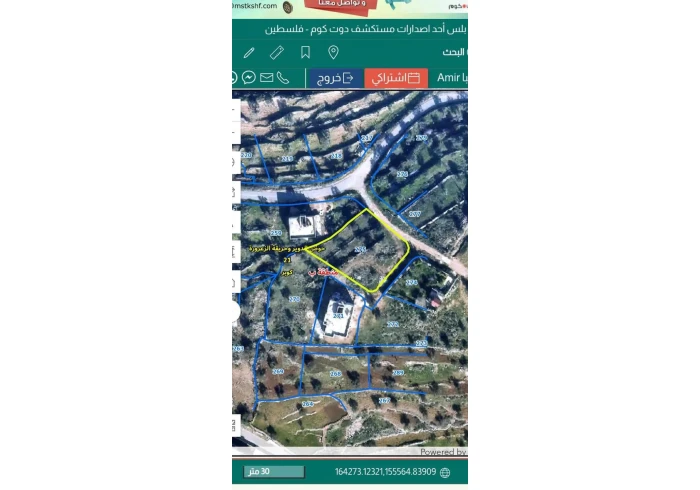Tap the خروج logout button
700x490 pixels.
pyautogui.click(x=335, y=78)
